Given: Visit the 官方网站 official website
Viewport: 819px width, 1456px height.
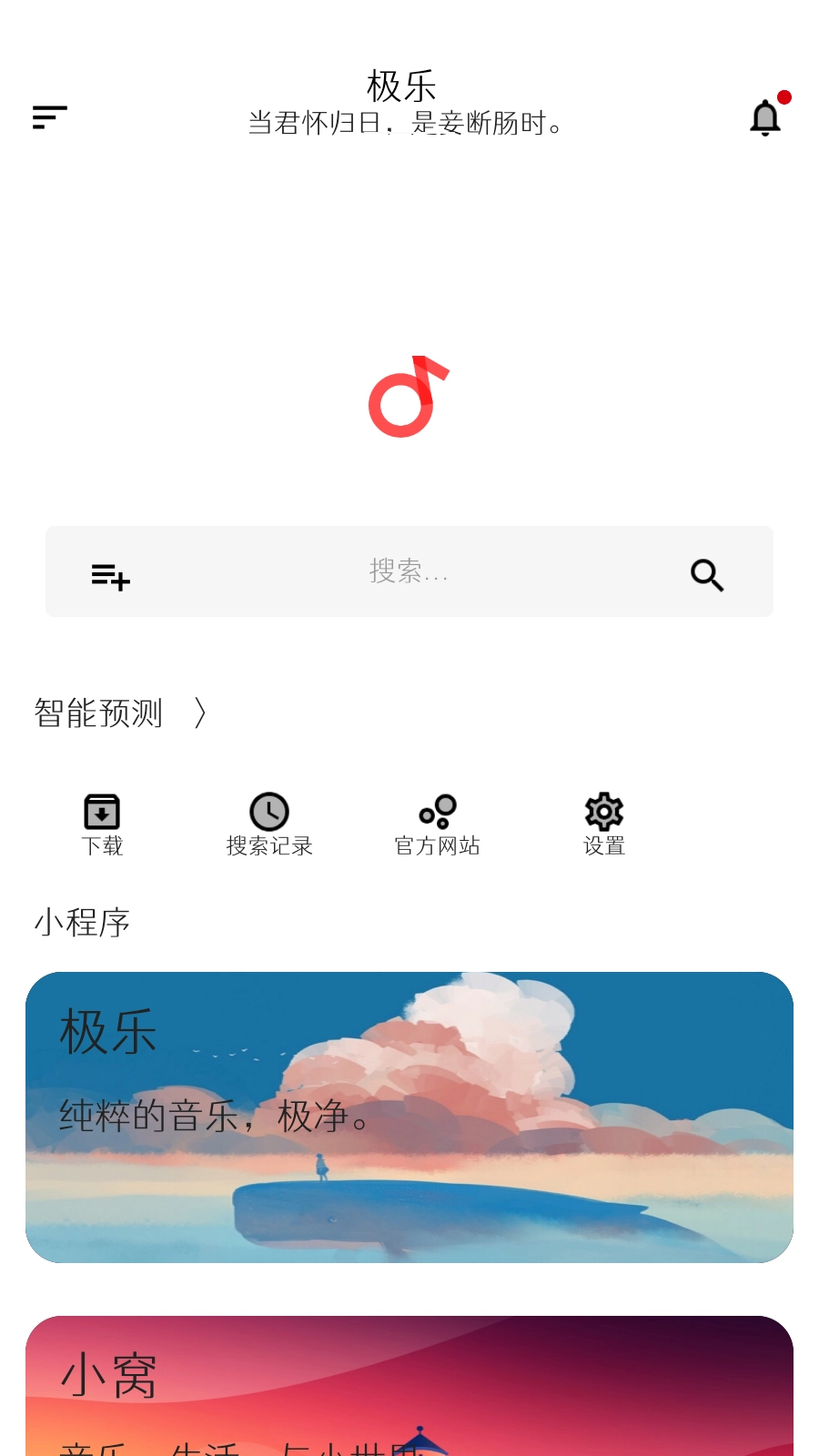Looking at the screenshot, I should tap(436, 822).
